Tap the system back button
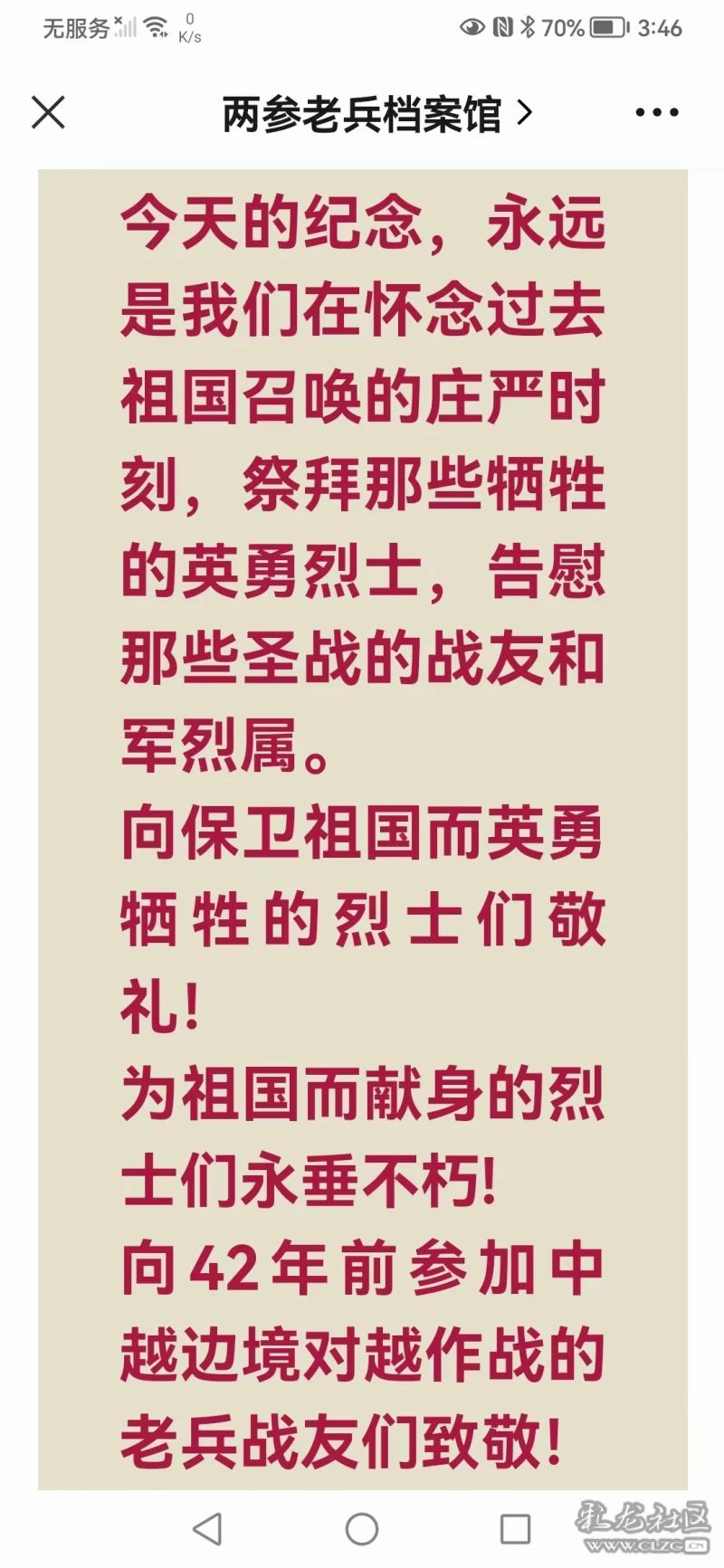This screenshot has width=724, height=1568. [208, 1528]
